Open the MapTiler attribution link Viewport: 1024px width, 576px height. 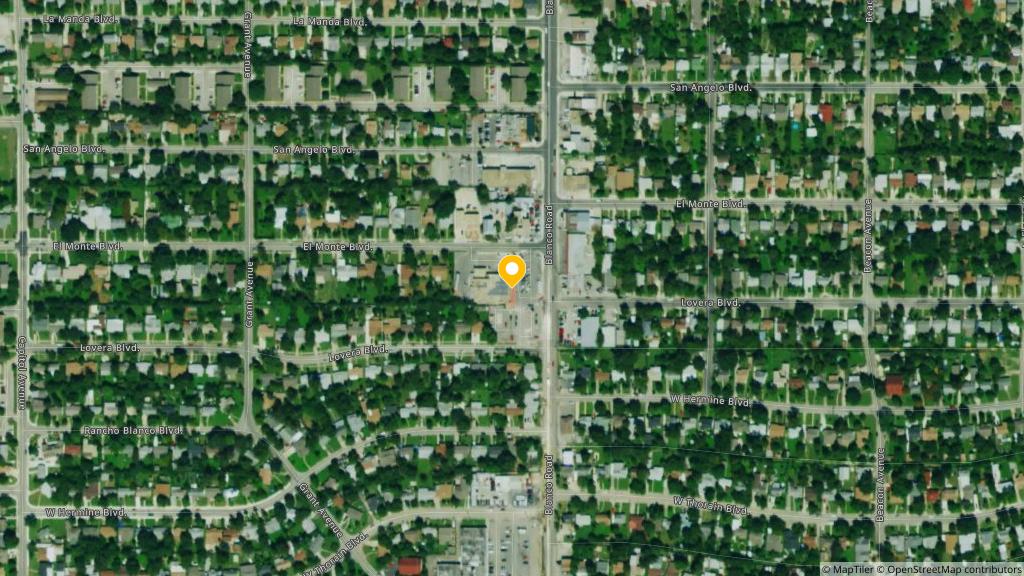pos(851,569)
